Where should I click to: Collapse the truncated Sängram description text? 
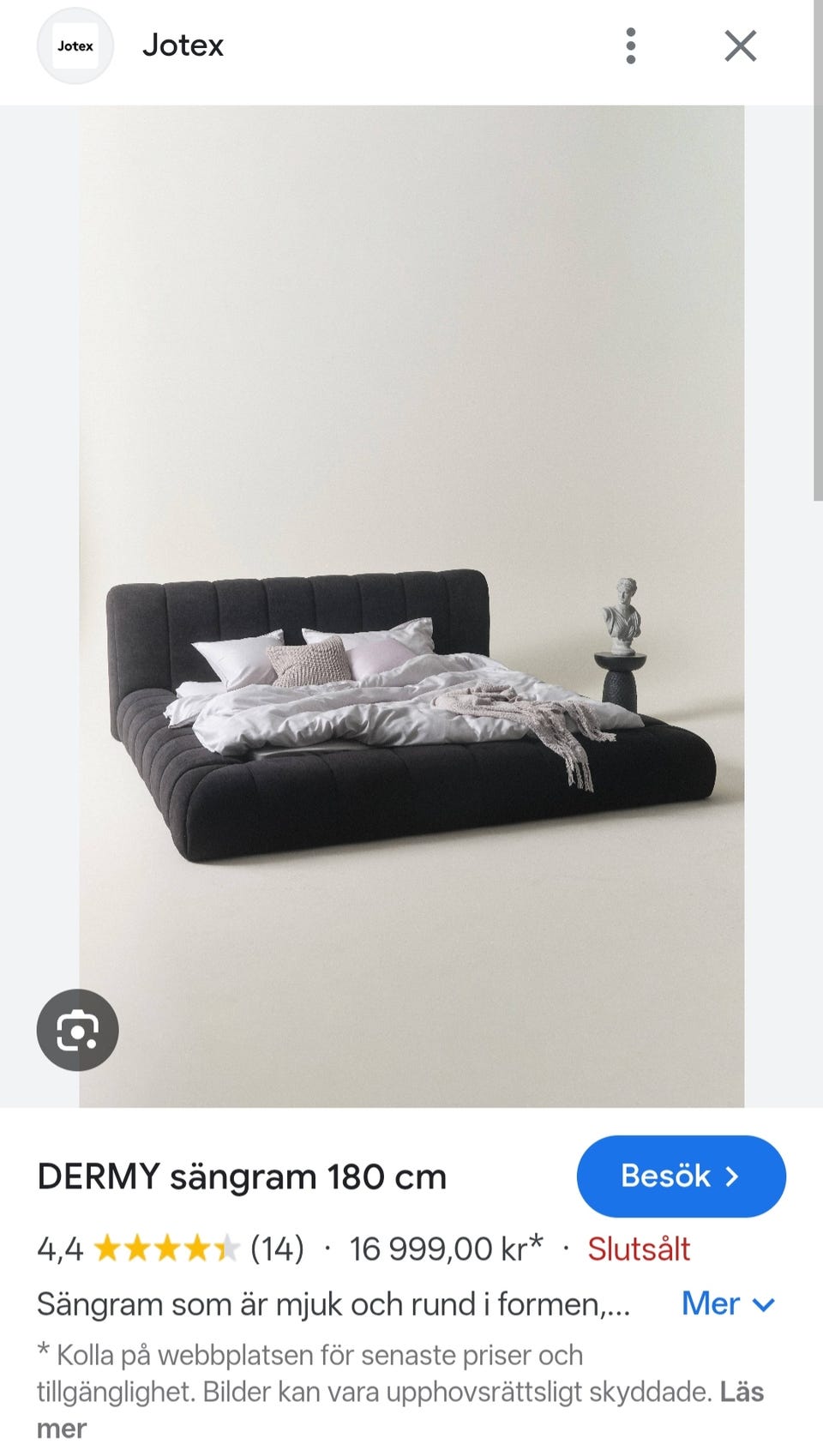pos(334,1304)
